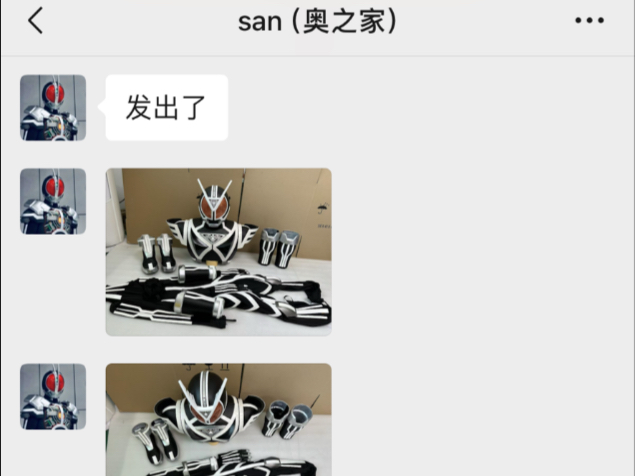Tap the avatar beside the first photo
The width and height of the screenshot is (635, 476).
point(53,201)
